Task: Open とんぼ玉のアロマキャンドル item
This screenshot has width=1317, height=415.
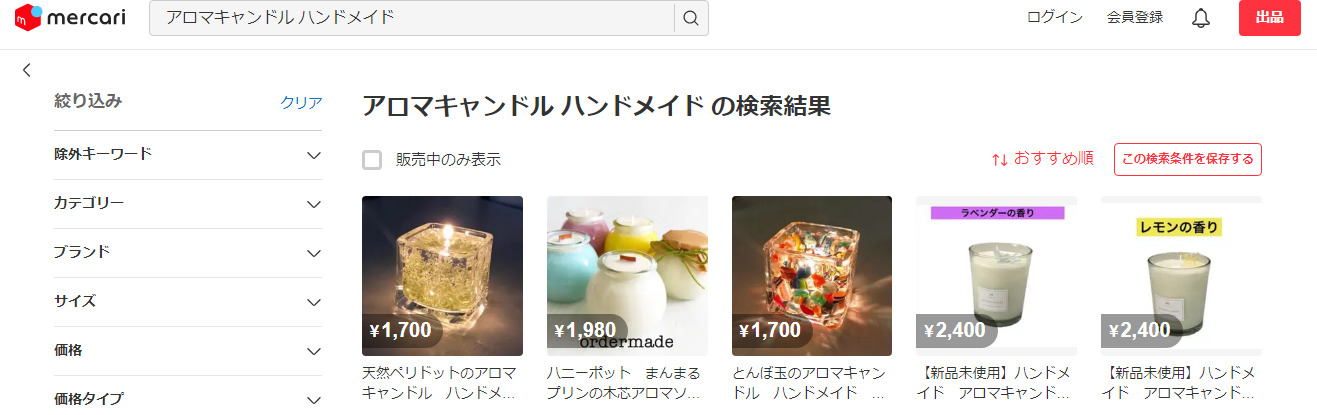Action: pyautogui.click(x=811, y=276)
